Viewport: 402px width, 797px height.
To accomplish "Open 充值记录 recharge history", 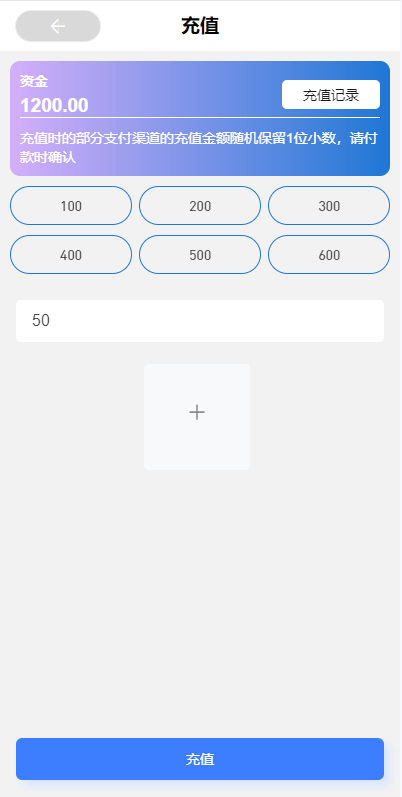I will click(x=331, y=95).
